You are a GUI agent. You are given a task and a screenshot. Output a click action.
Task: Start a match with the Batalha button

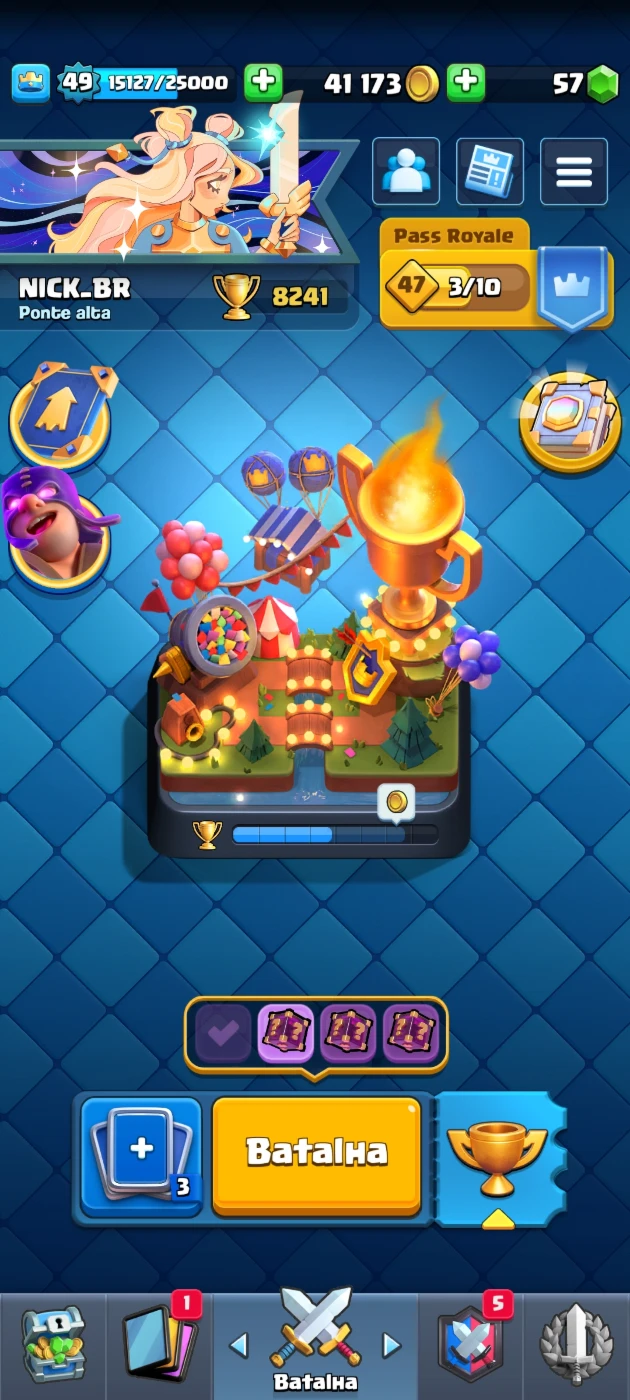(x=316, y=1154)
